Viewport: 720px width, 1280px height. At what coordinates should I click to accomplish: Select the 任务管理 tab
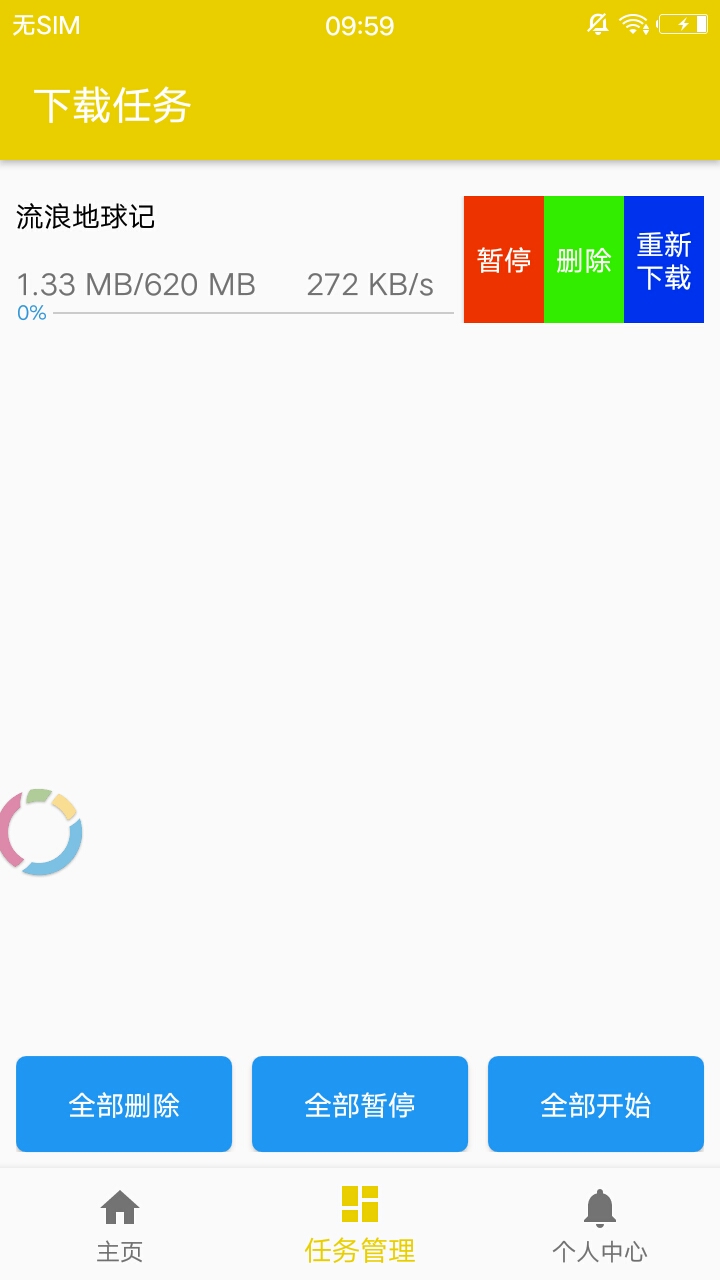click(360, 1224)
